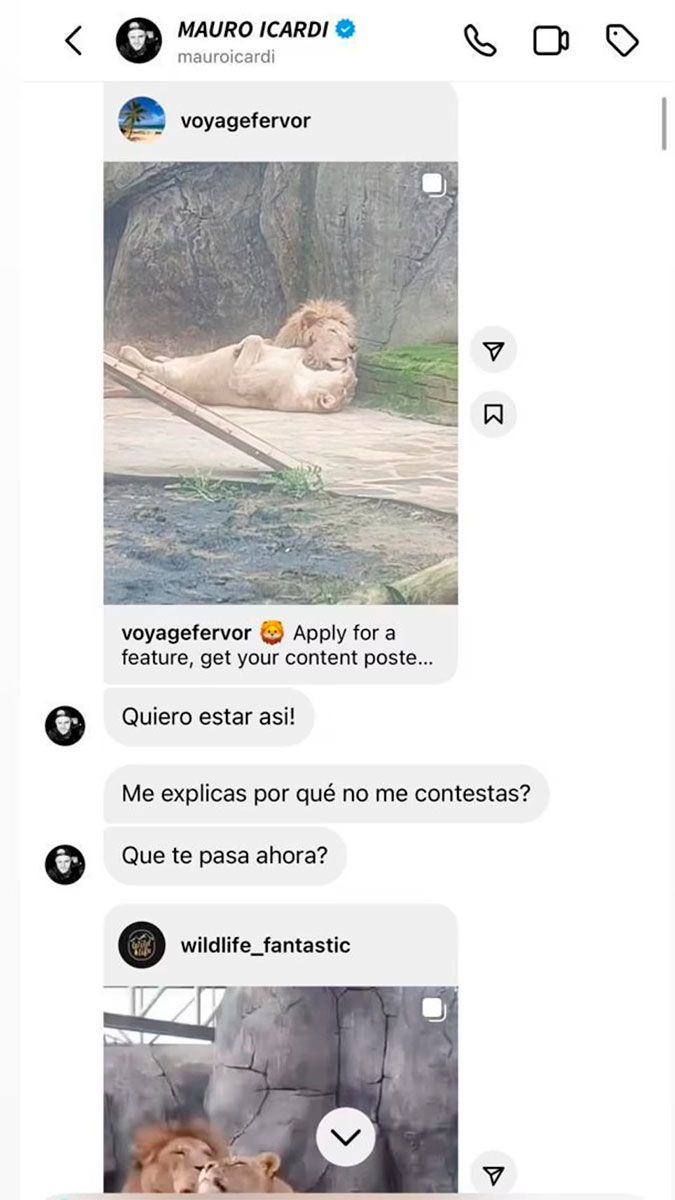675x1200 pixels.
Task: Forward the shared wildlife_fantastic post
Action: 493,1174
